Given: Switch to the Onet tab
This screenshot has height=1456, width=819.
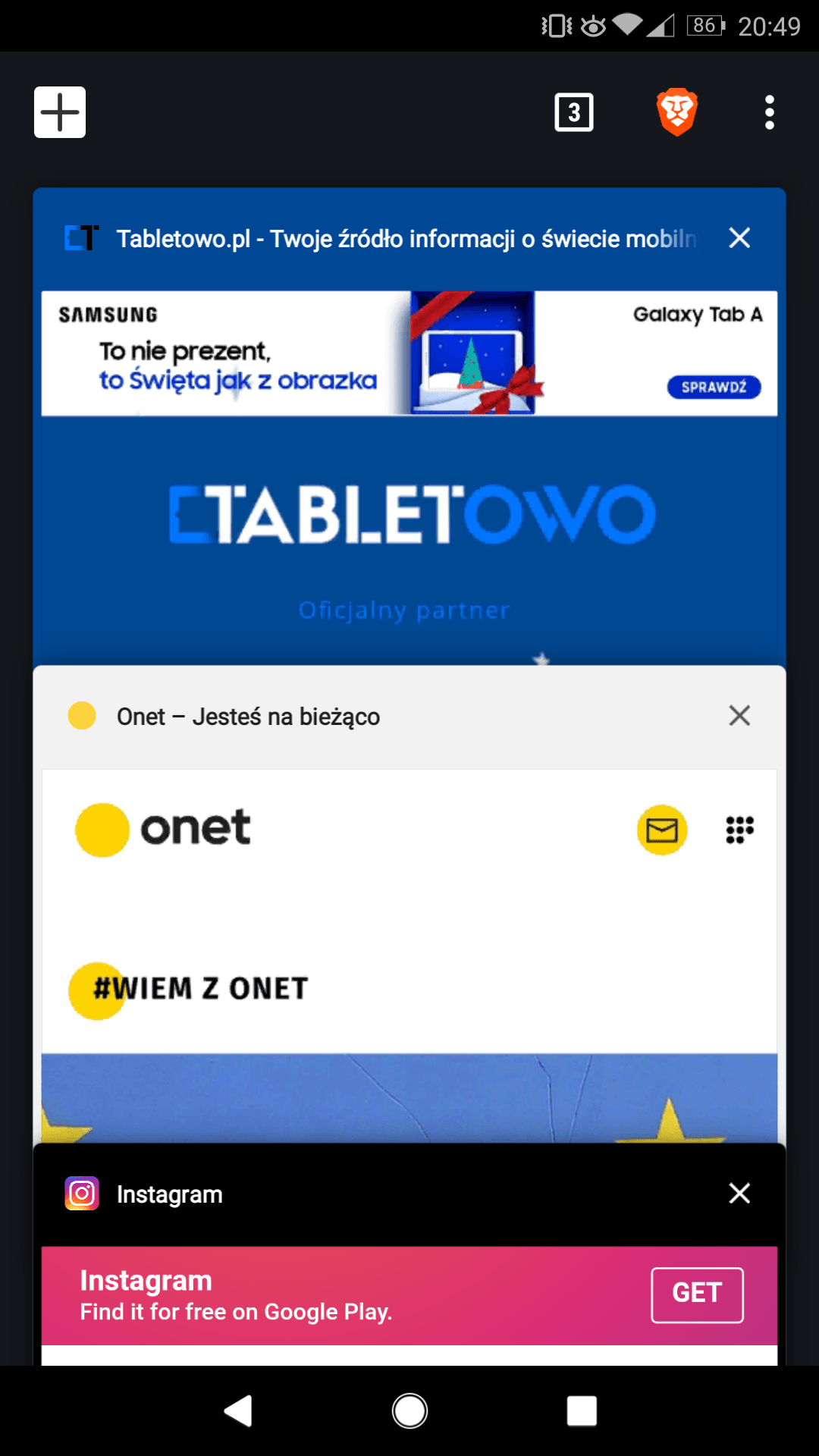Looking at the screenshot, I should click(409, 904).
